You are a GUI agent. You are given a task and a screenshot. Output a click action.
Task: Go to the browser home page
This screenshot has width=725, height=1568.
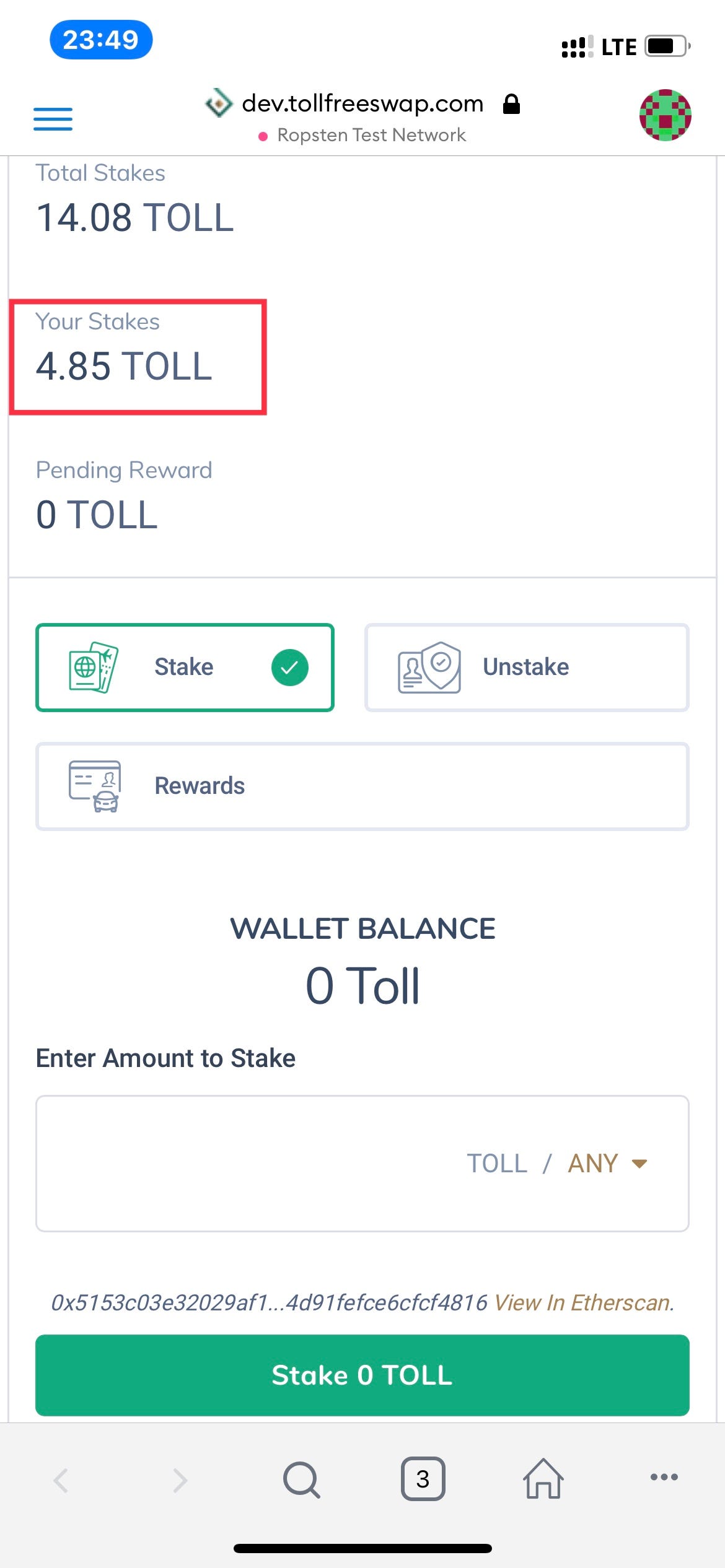(x=543, y=1479)
